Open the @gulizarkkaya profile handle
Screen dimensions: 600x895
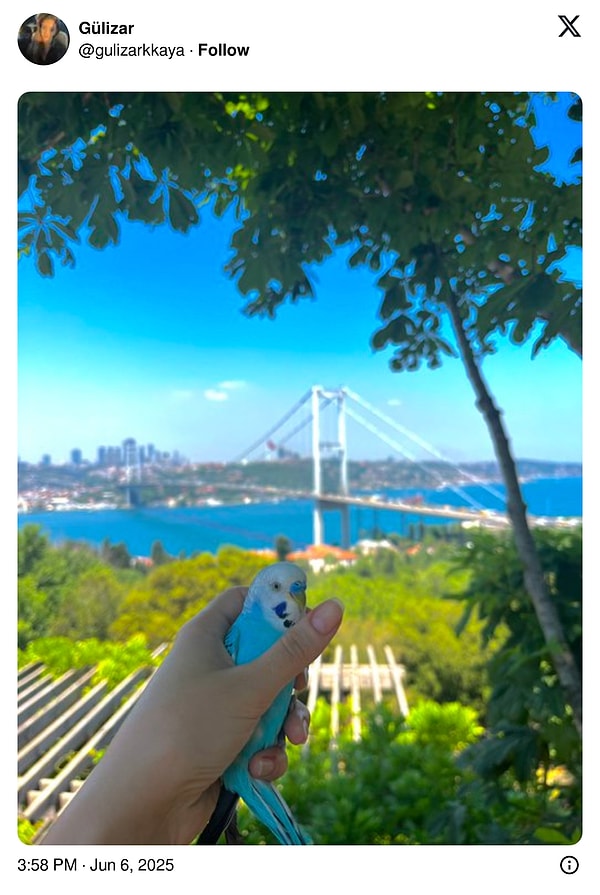coord(131,50)
